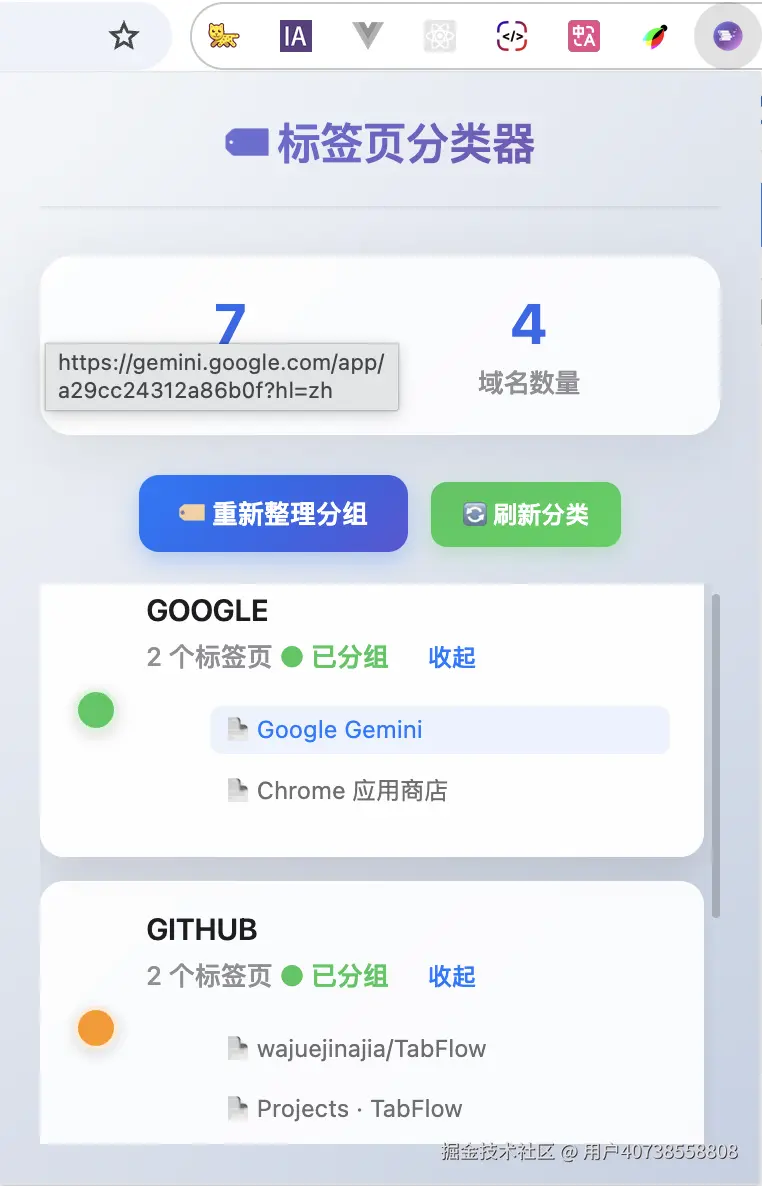
Task: Bookmark this page with the star icon
Action: tap(124, 37)
